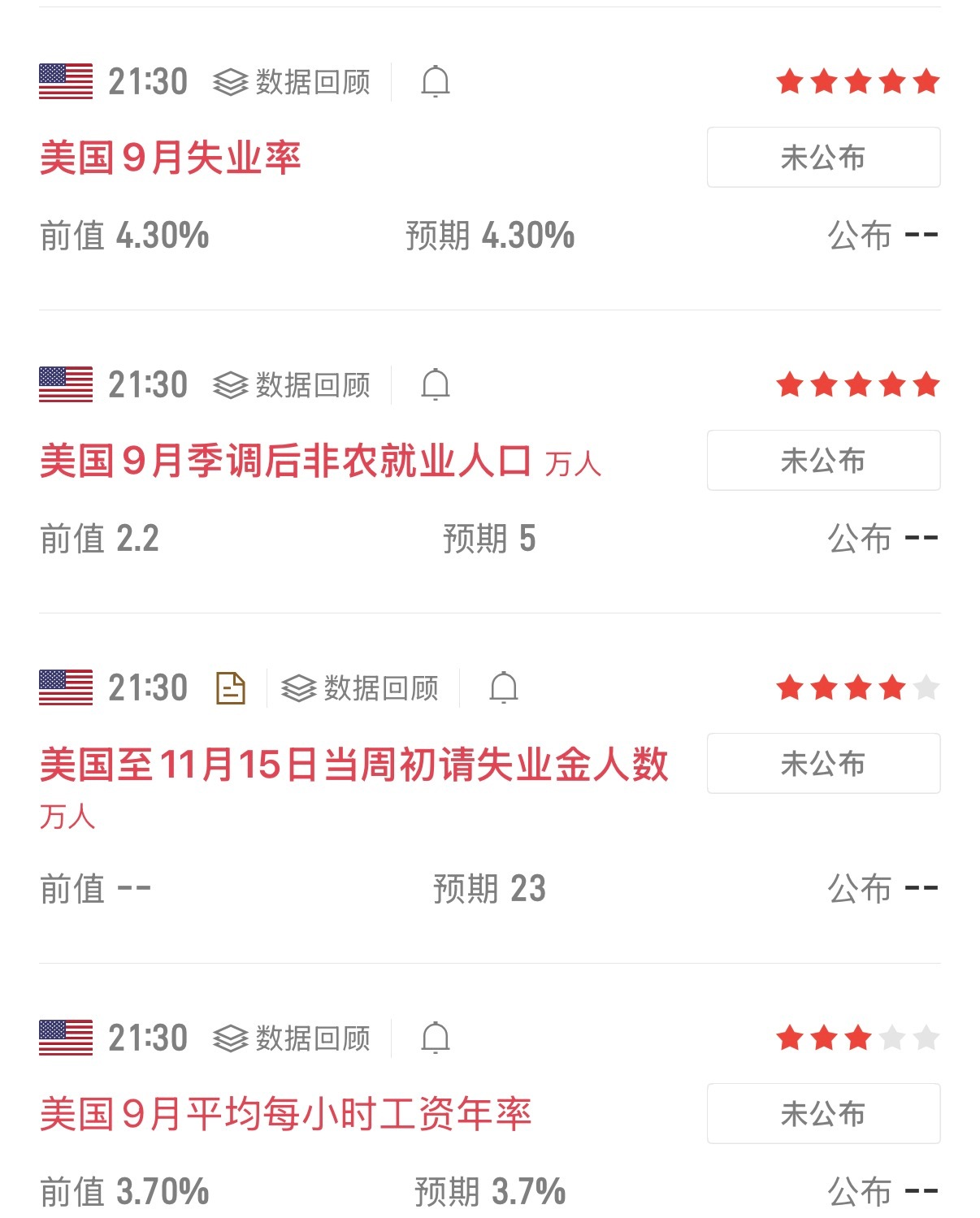This screenshot has width=980, height=1218.
Task: Tap 未公布 button for 非农就业人口
Action: pyautogui.click(x=823, y=460)
